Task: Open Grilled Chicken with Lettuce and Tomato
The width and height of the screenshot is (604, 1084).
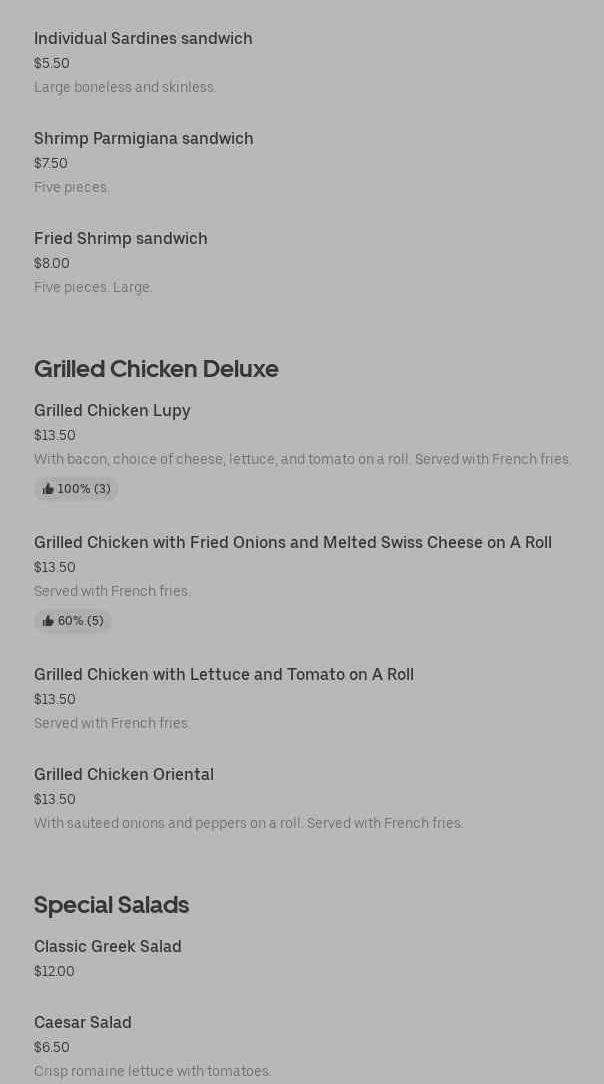Action: coord(223,675)
